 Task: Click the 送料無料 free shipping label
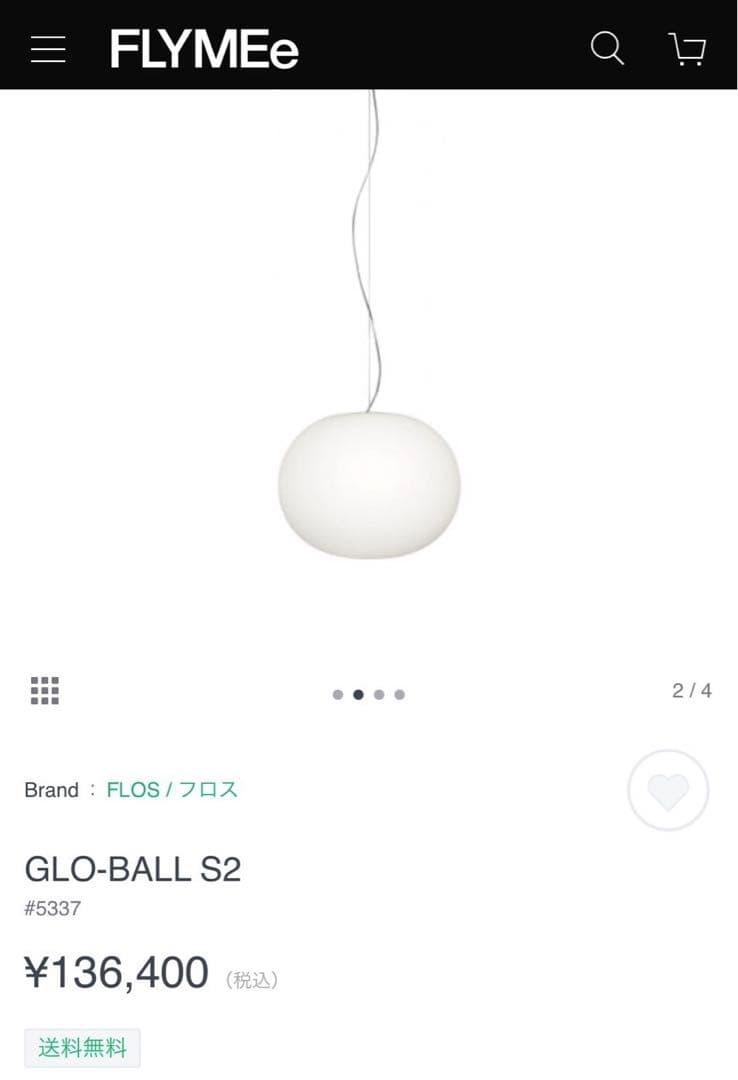click(x=82, y=1047)
